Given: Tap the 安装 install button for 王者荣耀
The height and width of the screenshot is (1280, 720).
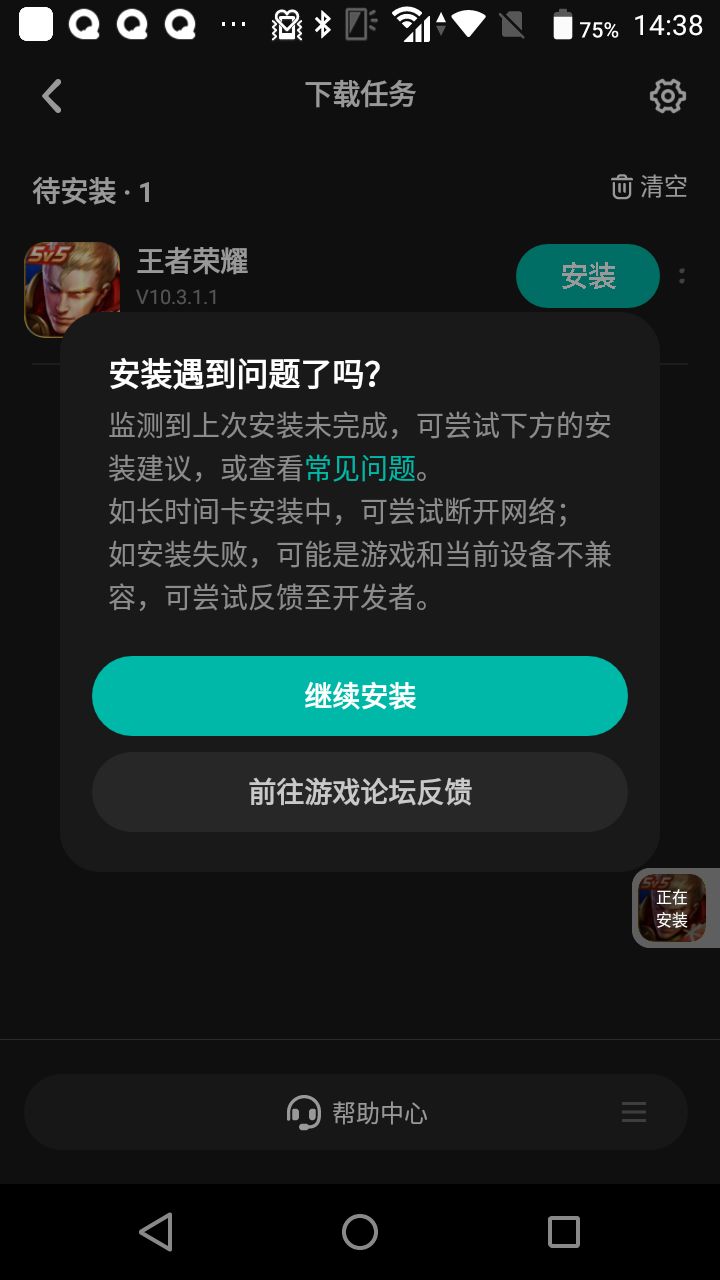Looking at the screenshot, I should (588, 276).
